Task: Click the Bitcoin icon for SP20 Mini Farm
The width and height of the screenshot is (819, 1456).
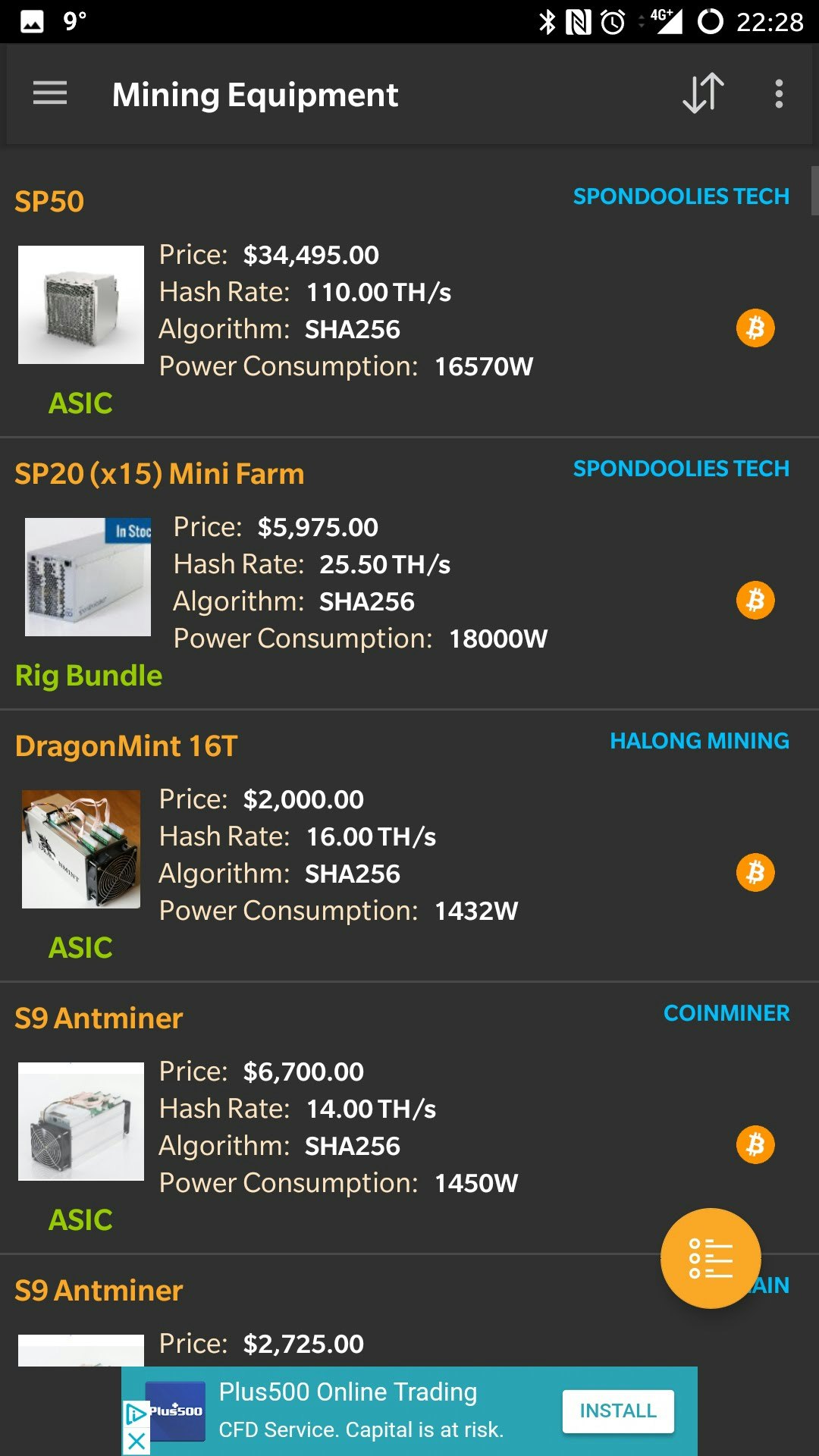Action: click(755, 601)
